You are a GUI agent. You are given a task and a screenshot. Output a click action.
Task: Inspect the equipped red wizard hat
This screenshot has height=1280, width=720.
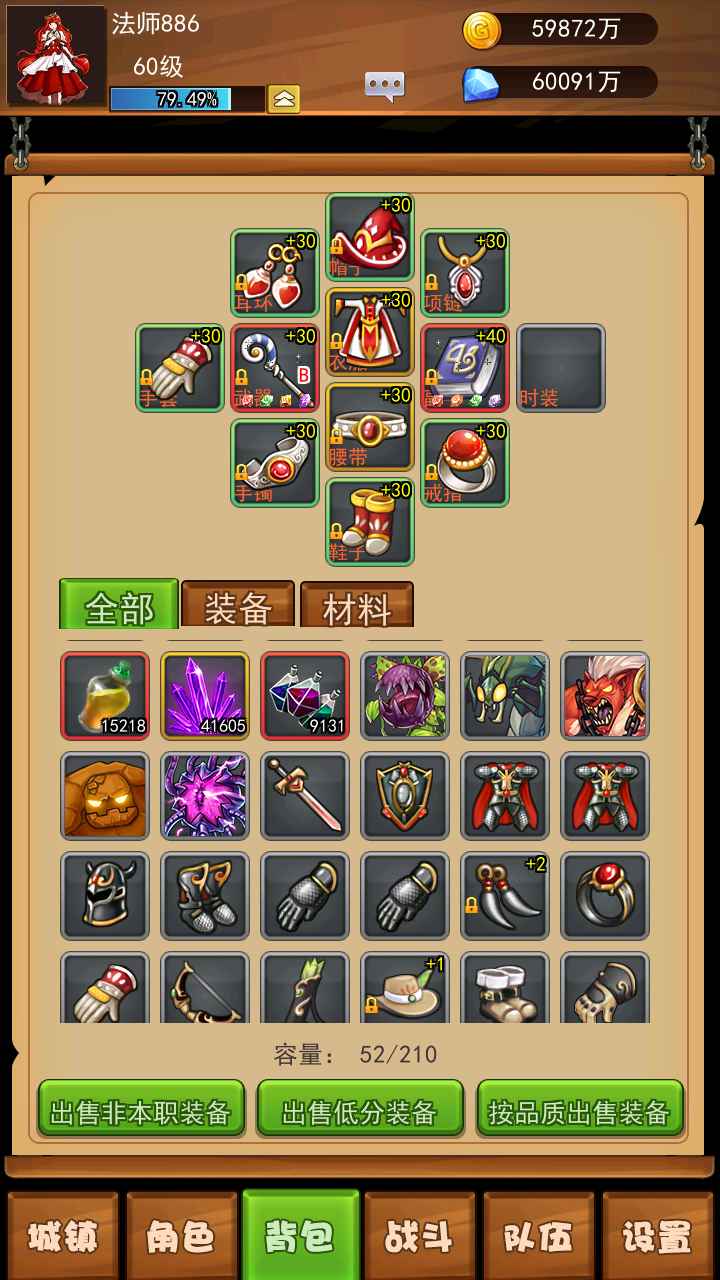pyautogui.click(x=370, y=238)
